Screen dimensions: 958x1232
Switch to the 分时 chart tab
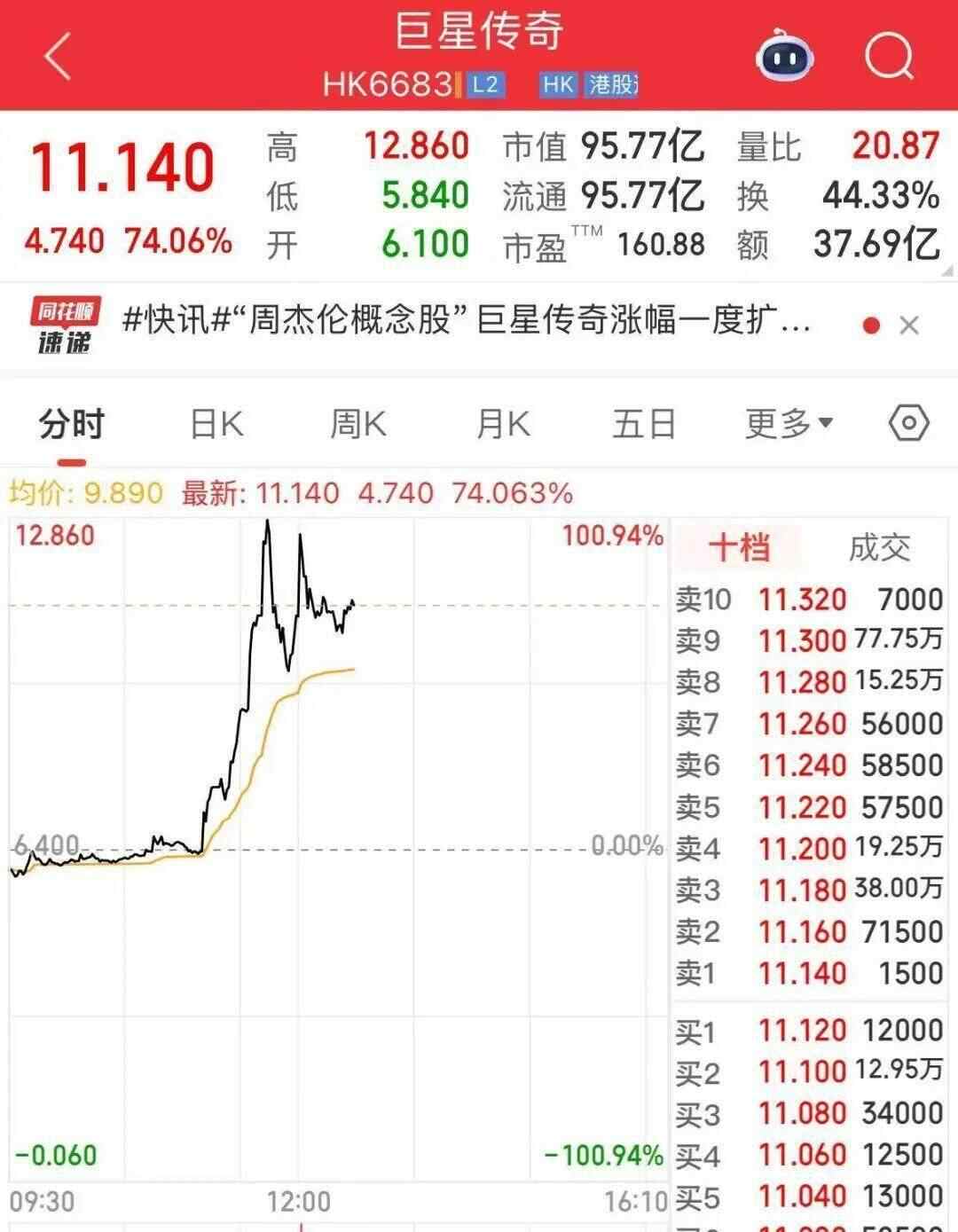tap(71, 425)
